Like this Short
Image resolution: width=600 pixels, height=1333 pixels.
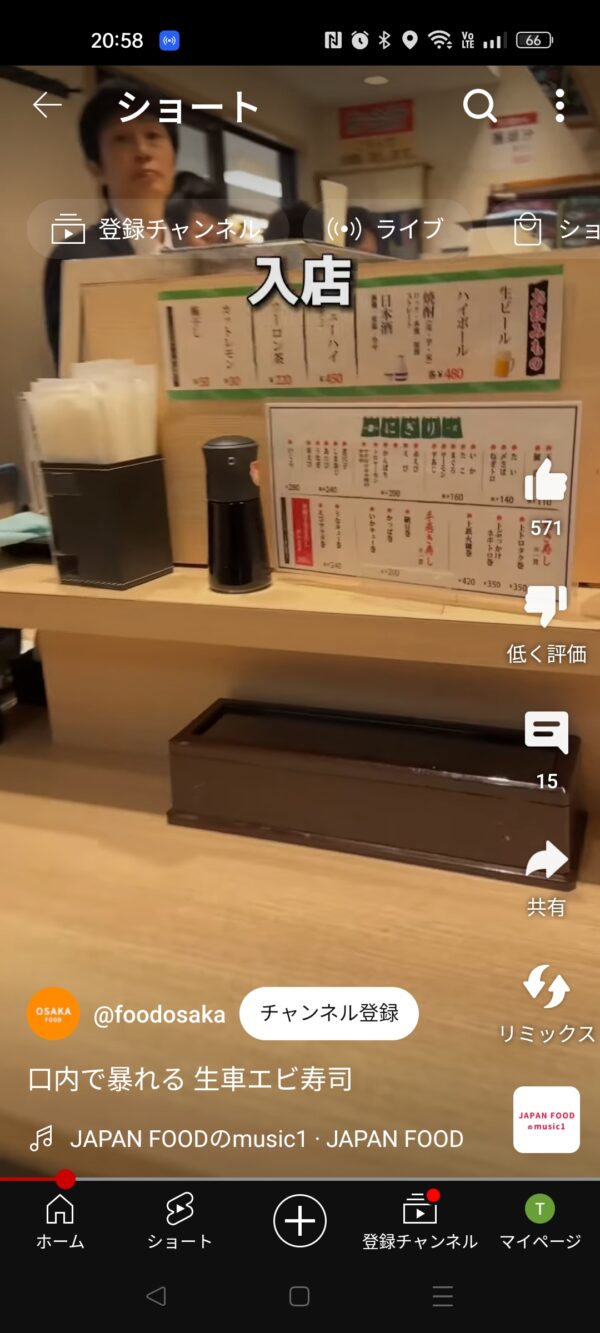coord(546,484)
